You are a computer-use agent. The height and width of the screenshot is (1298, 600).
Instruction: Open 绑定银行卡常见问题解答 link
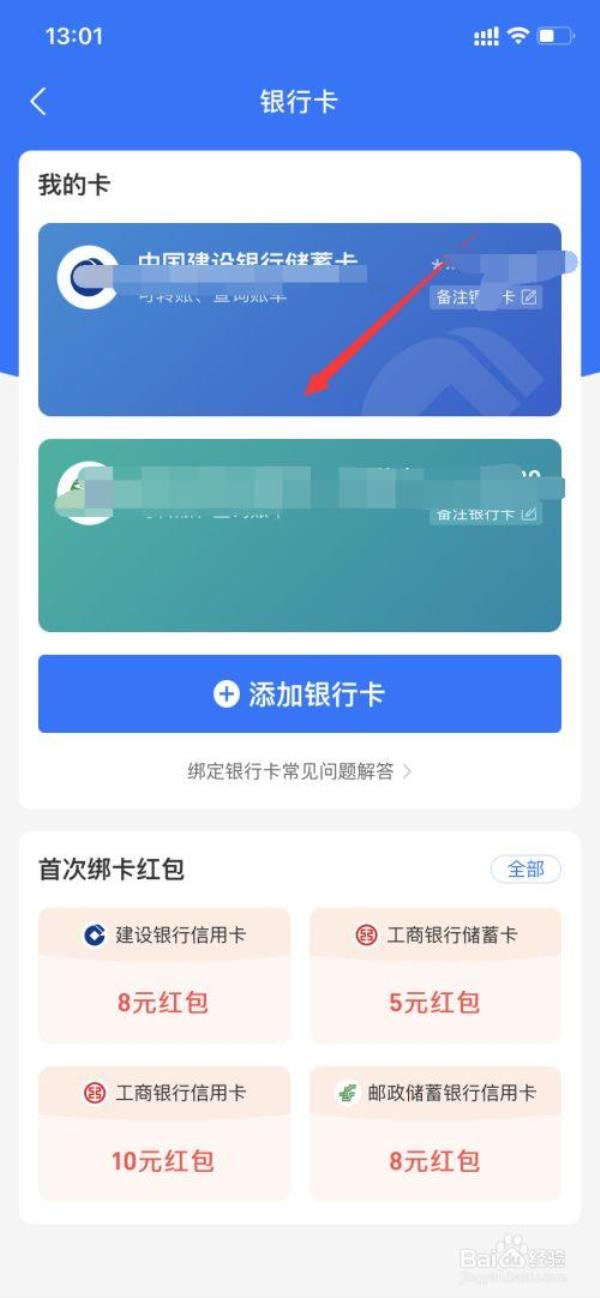point(299,772)
